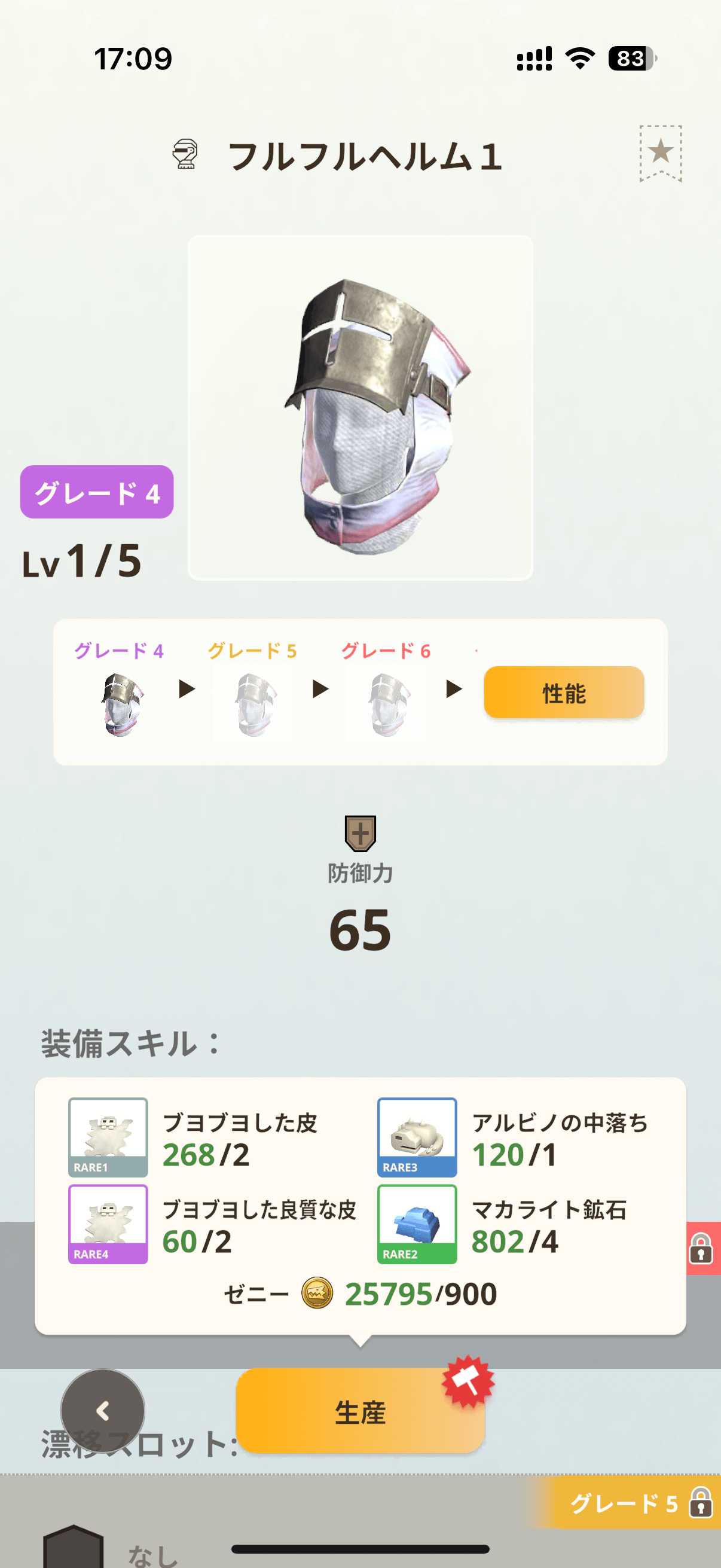This screenshot has height=1568, width=721.
Task: Open the 性能 performance button
Action: click(x=563, y=693)
